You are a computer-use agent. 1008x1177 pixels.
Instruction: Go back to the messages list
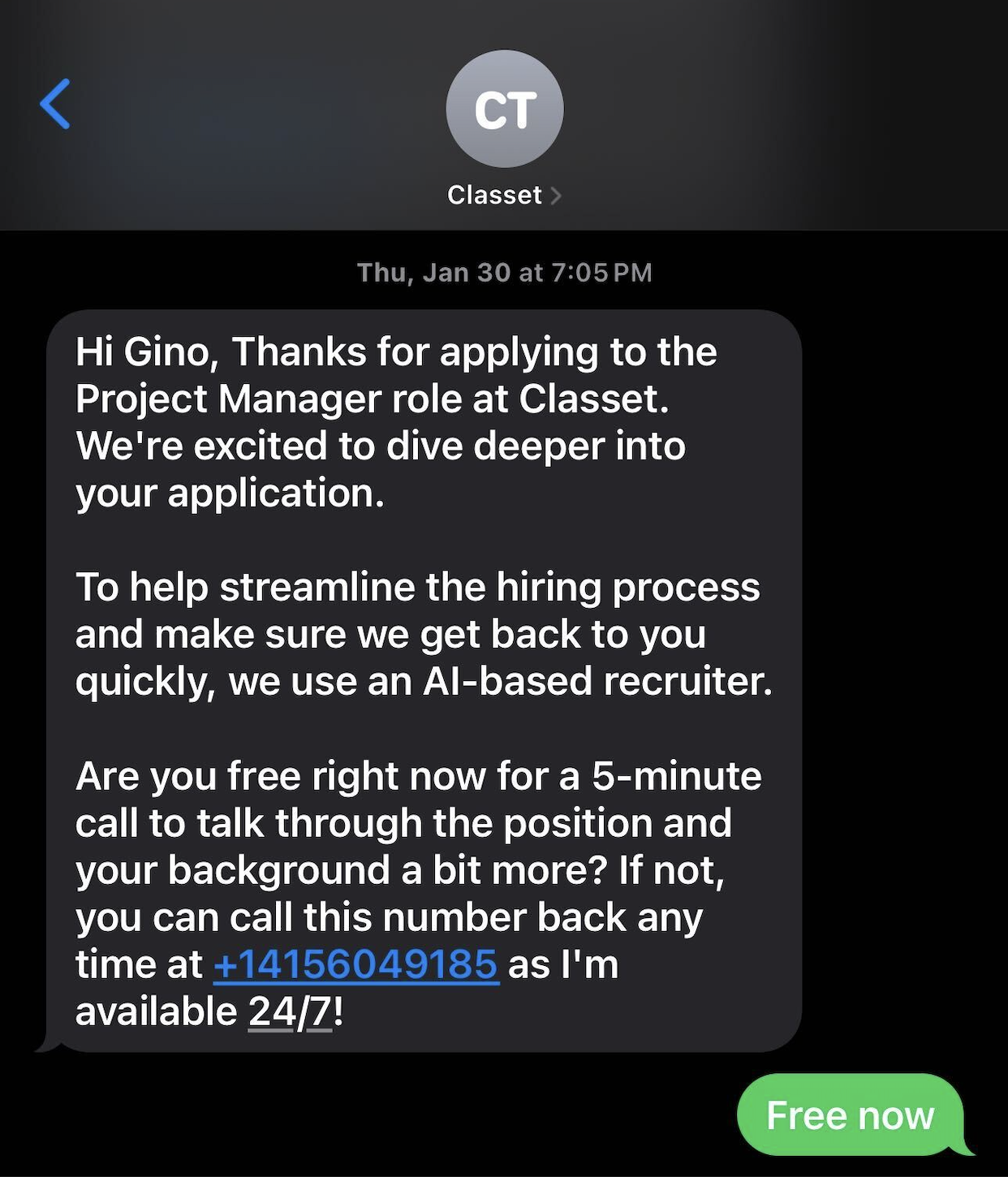click(55, 104)
